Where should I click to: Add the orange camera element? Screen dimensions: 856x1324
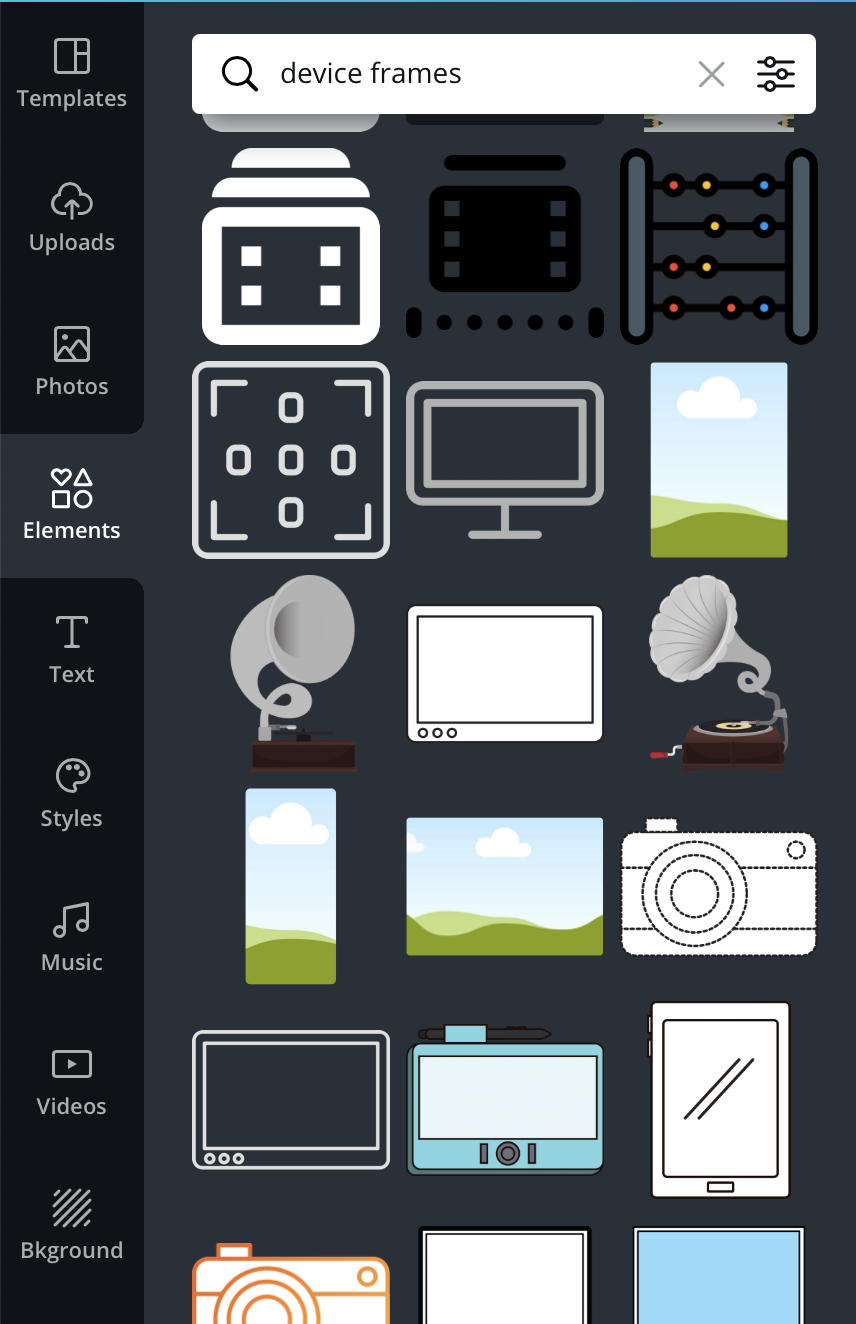pos(291,1285)
